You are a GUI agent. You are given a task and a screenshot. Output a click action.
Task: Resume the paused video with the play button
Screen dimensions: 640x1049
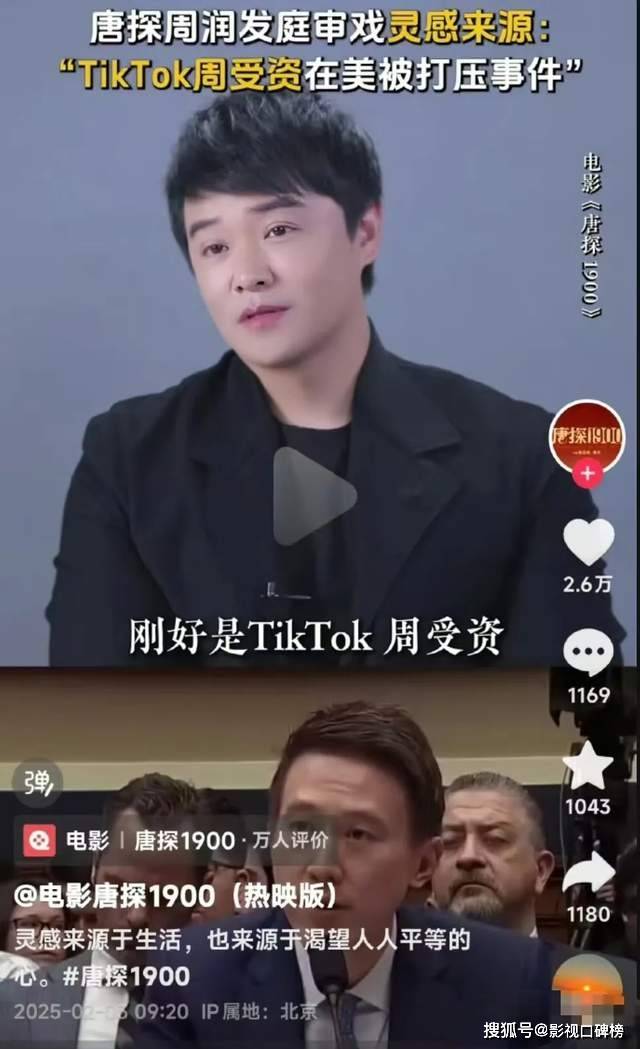(314, 496)
